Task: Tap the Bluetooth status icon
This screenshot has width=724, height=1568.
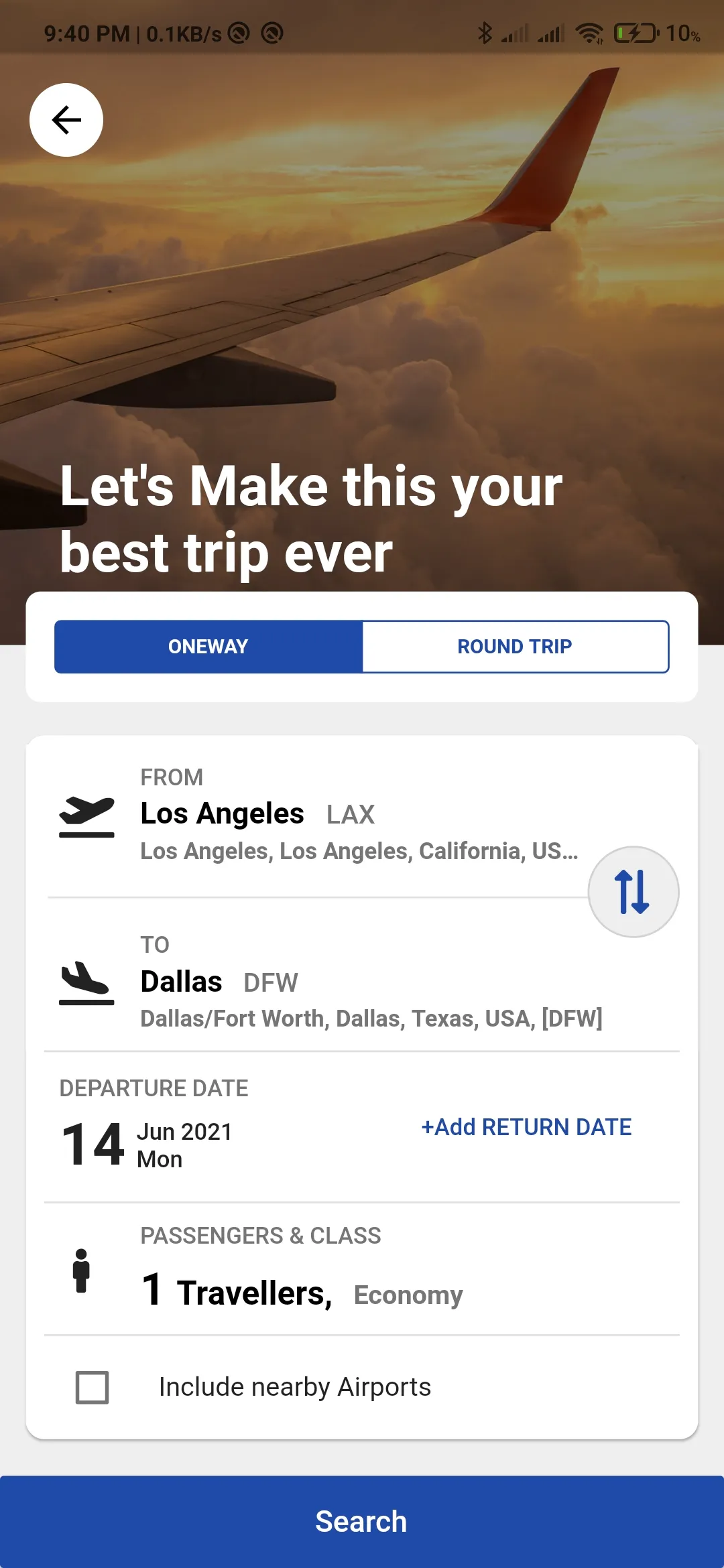Action: click(x=485, y=31)
